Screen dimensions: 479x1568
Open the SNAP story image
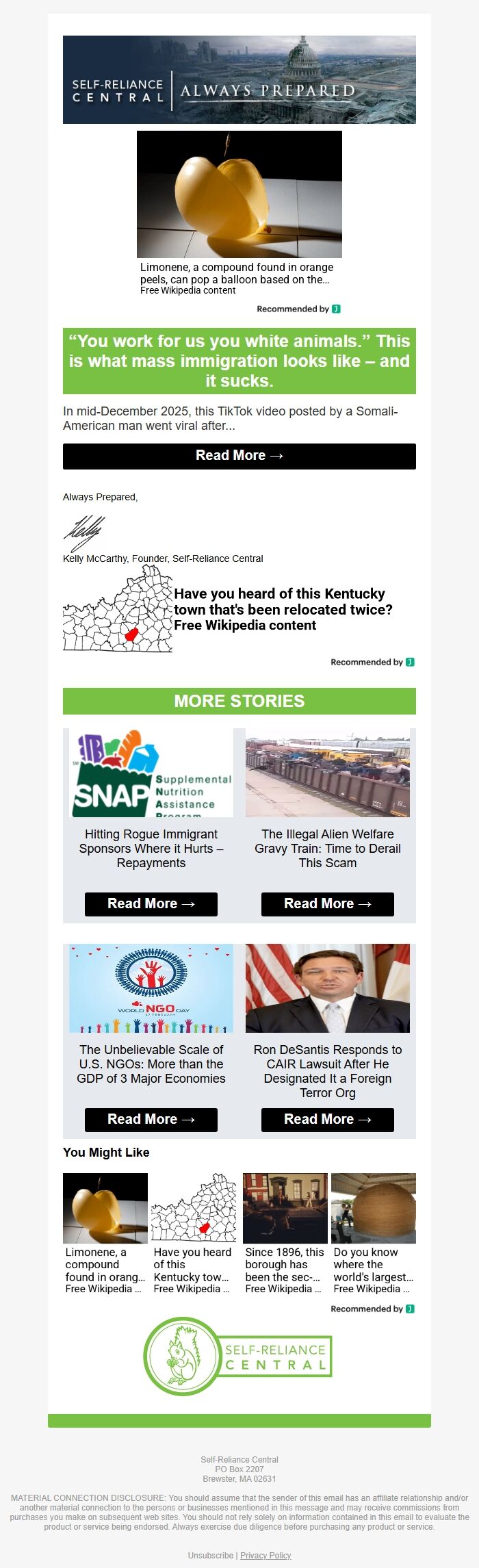[151, 773]
